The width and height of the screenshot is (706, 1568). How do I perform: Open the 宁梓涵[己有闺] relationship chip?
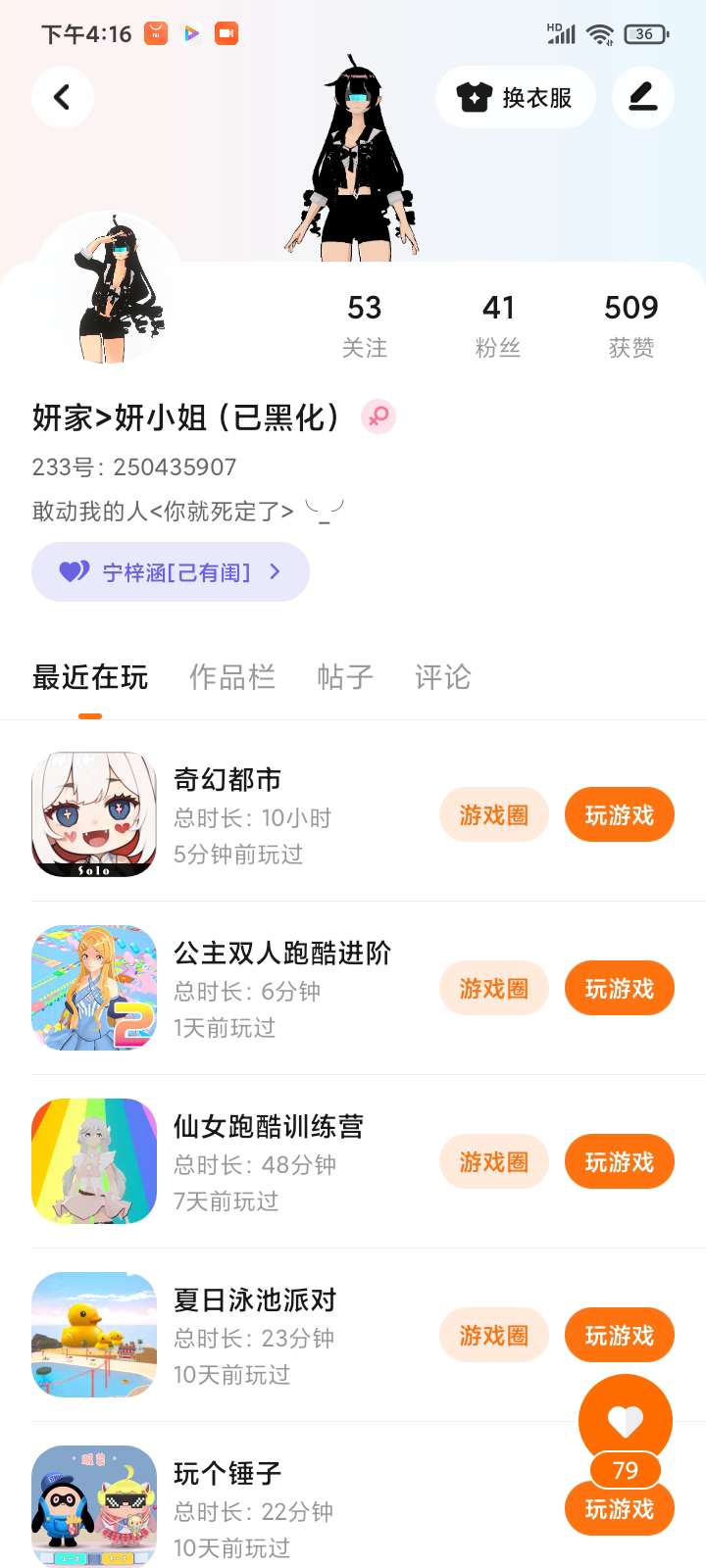171,572
